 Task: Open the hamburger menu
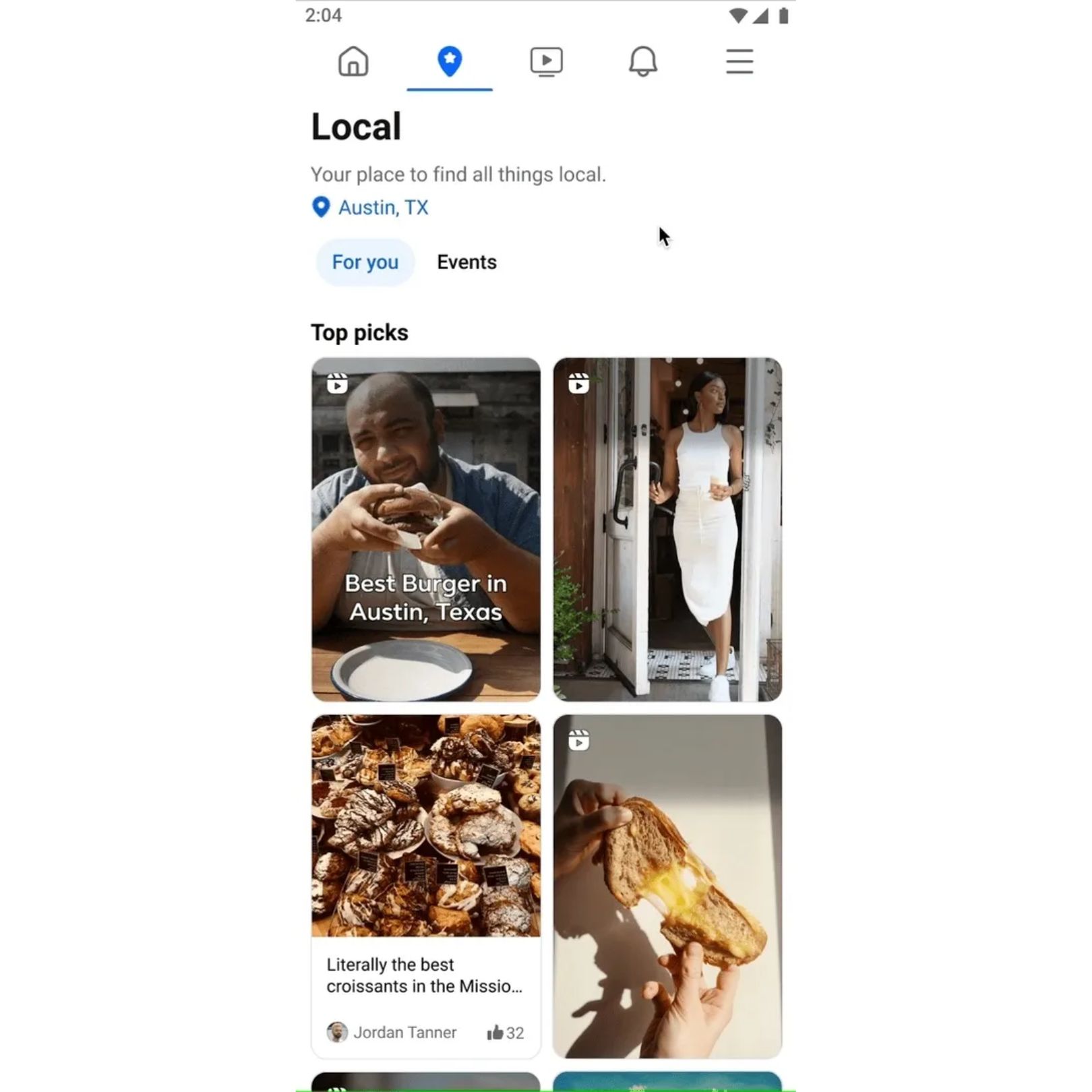[739, 61]
